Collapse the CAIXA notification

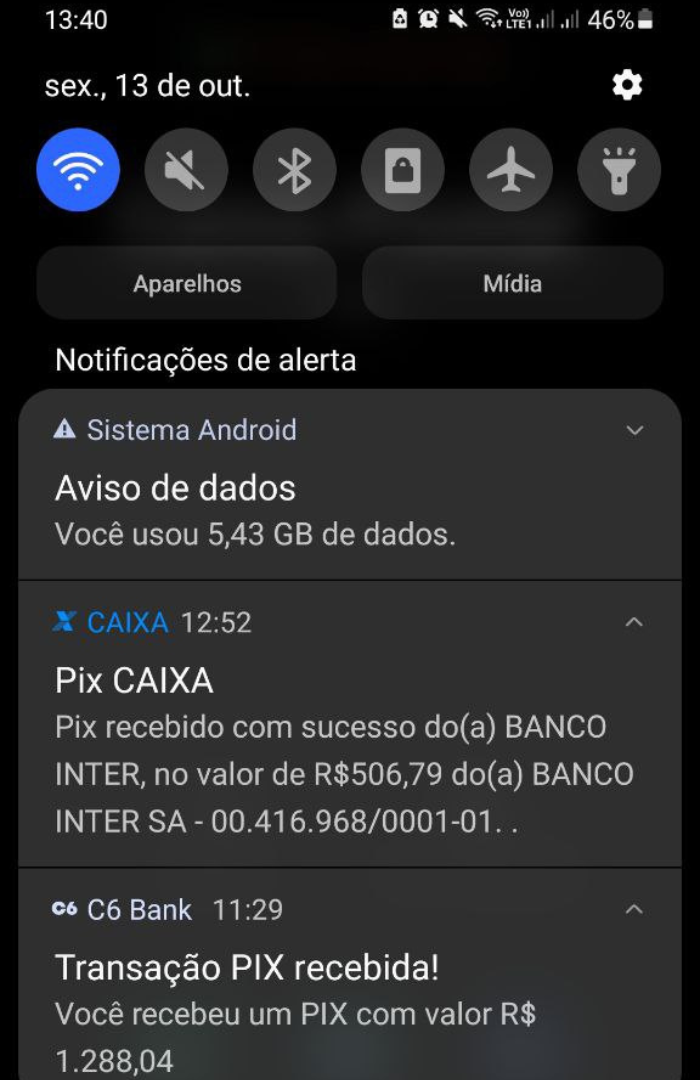click(x=634, y=622)
